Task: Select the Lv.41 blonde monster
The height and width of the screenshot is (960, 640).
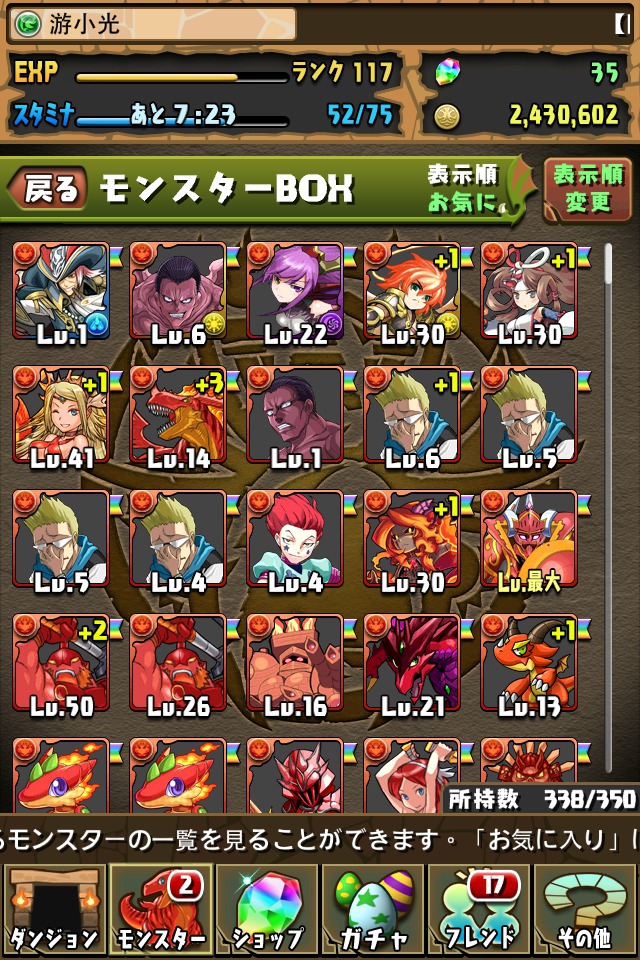Action: tap(60, 416)
